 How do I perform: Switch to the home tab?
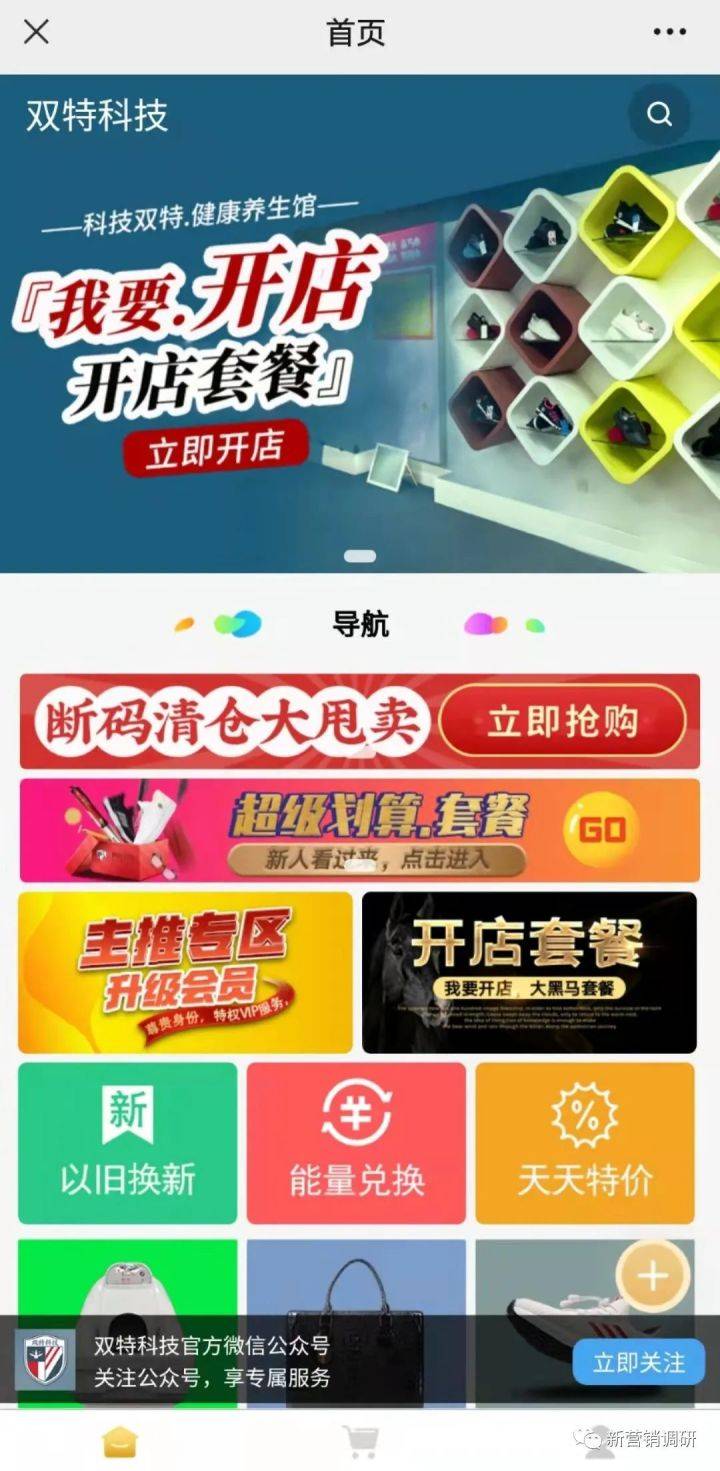tap(121, 1441)
